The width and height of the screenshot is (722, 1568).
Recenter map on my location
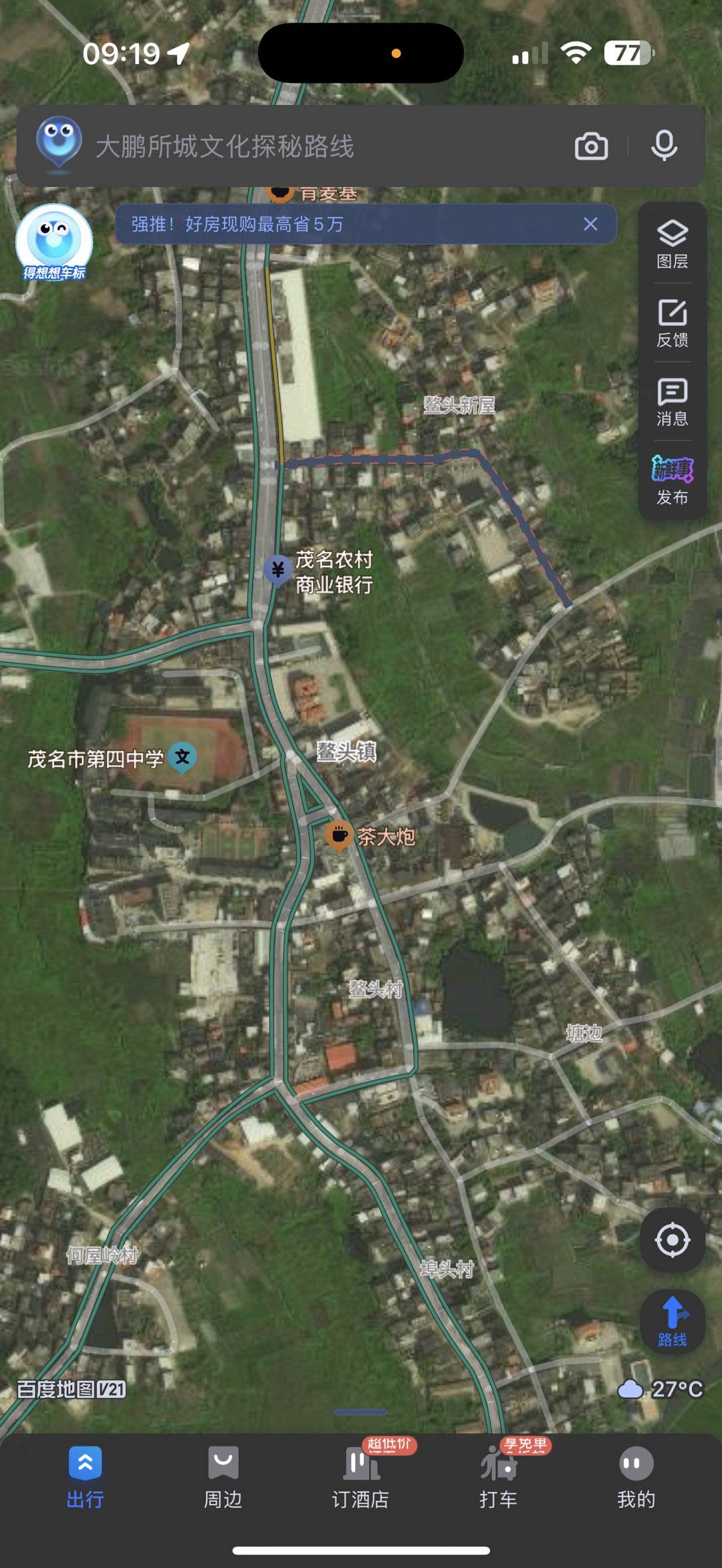click(x=672, y=1241)
